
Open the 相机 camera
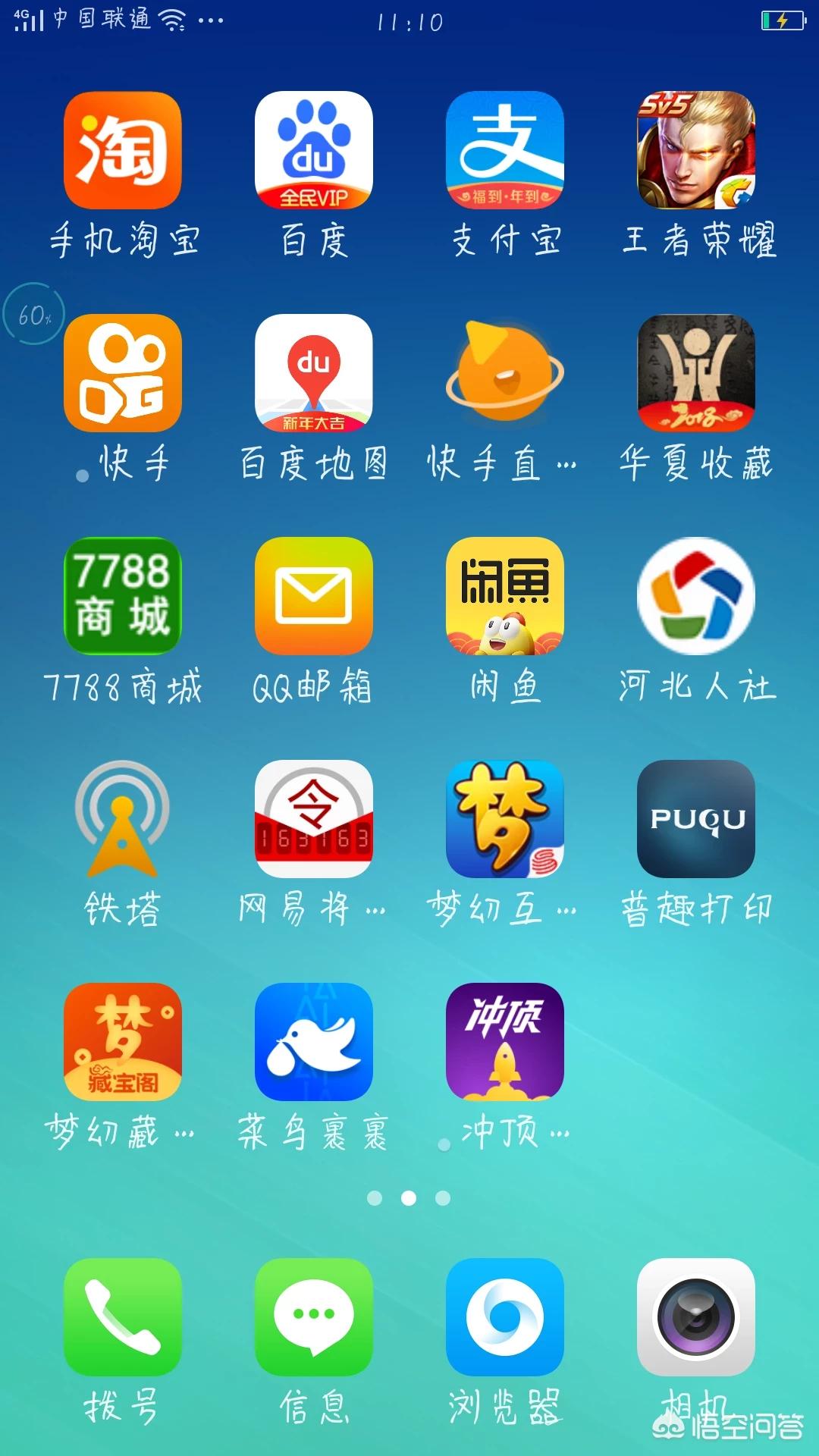coord(696,1317)
